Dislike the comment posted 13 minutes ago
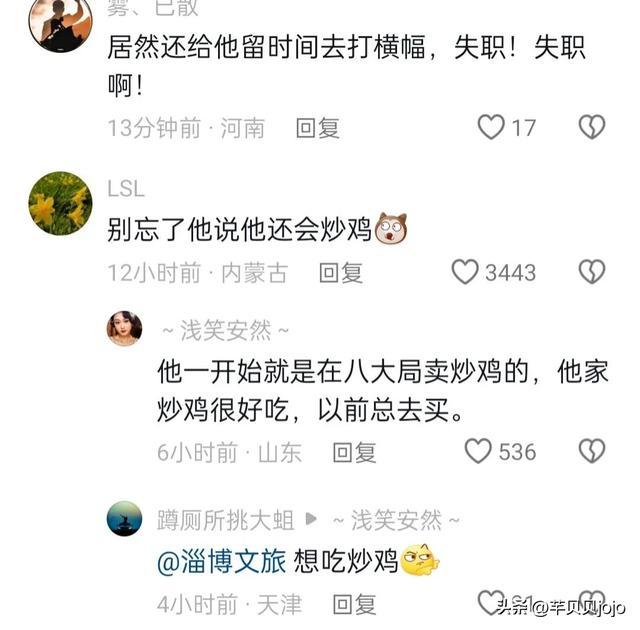 (592, 127)
